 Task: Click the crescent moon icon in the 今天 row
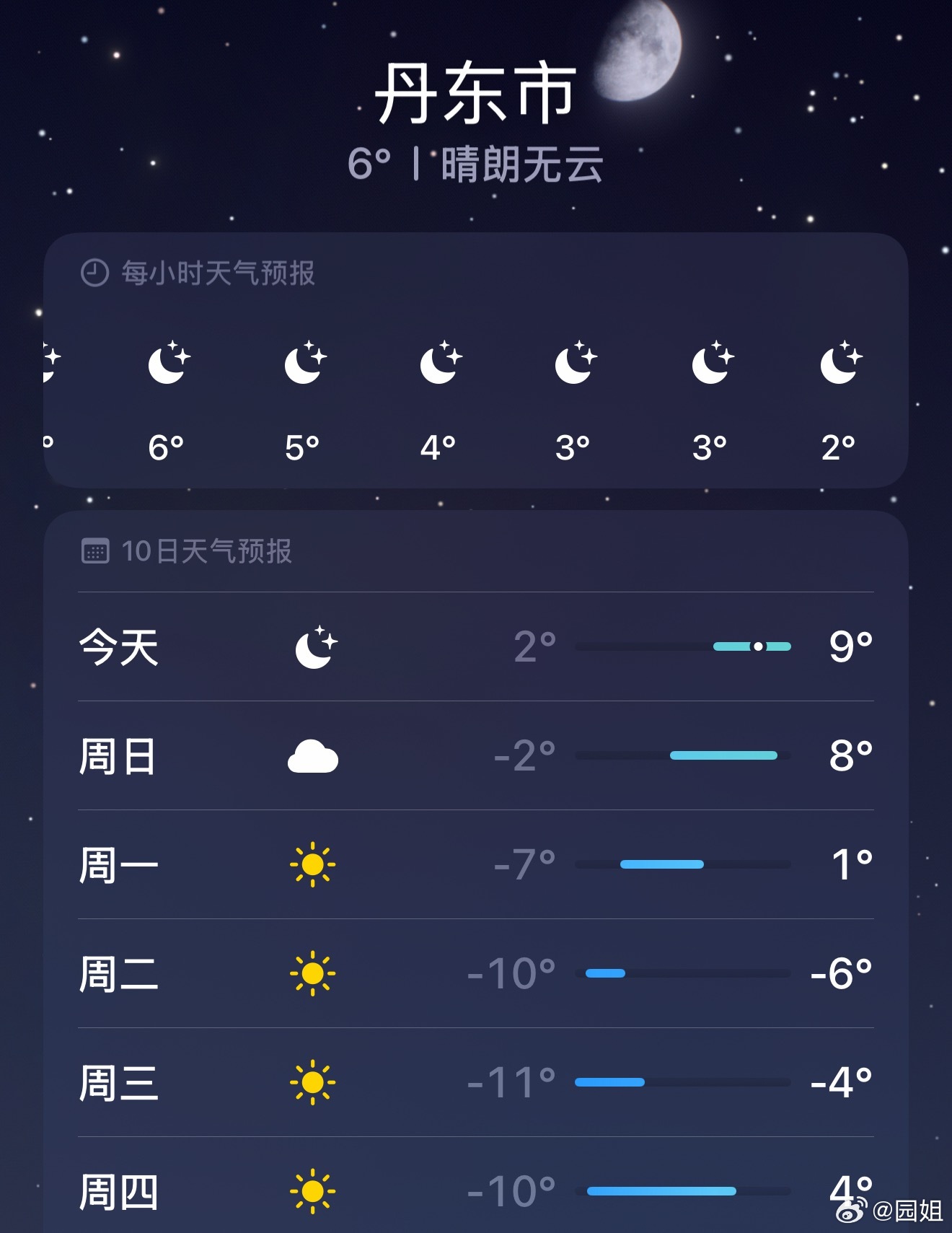[x=316, y=647]
